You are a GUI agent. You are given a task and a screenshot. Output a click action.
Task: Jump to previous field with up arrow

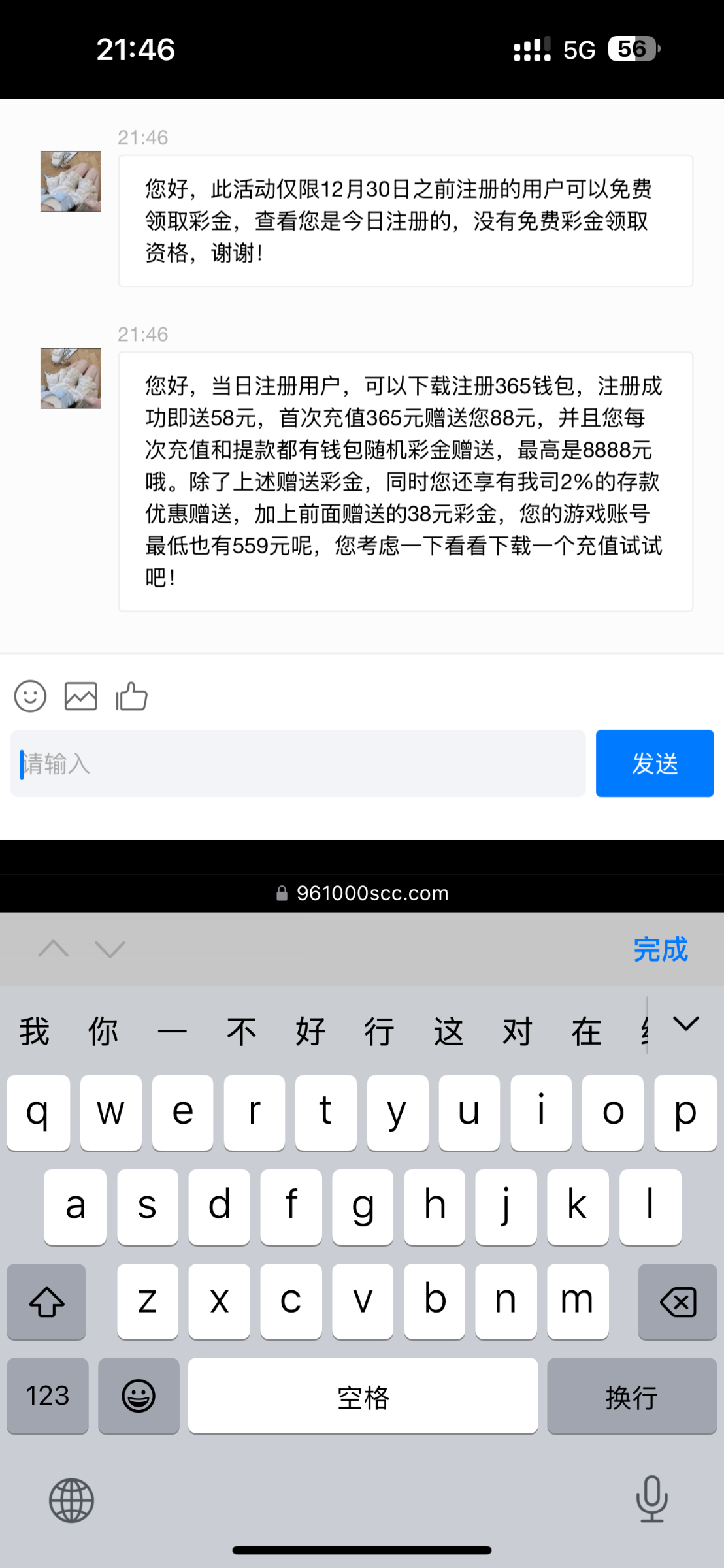(54, 949)
